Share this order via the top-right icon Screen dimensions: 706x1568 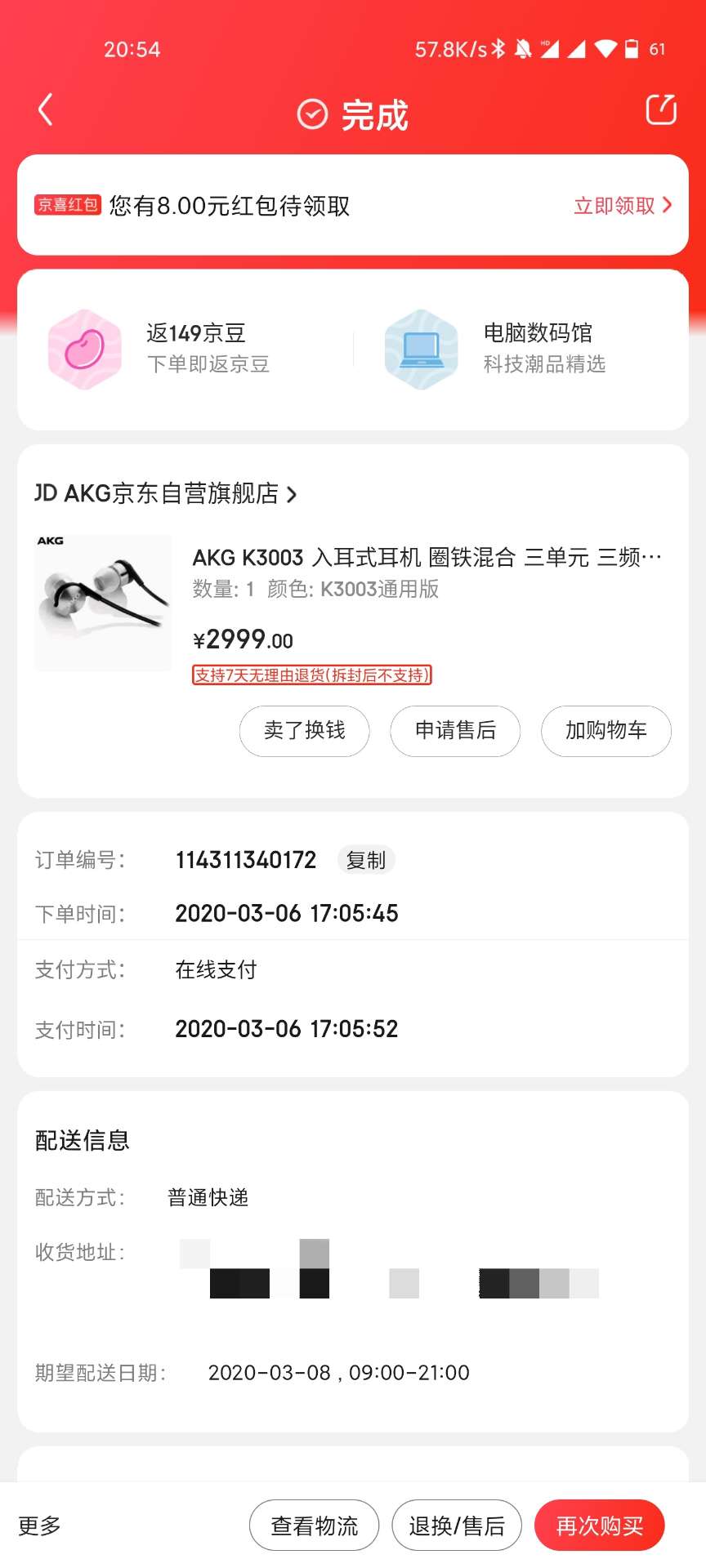[x=660, y=110]
